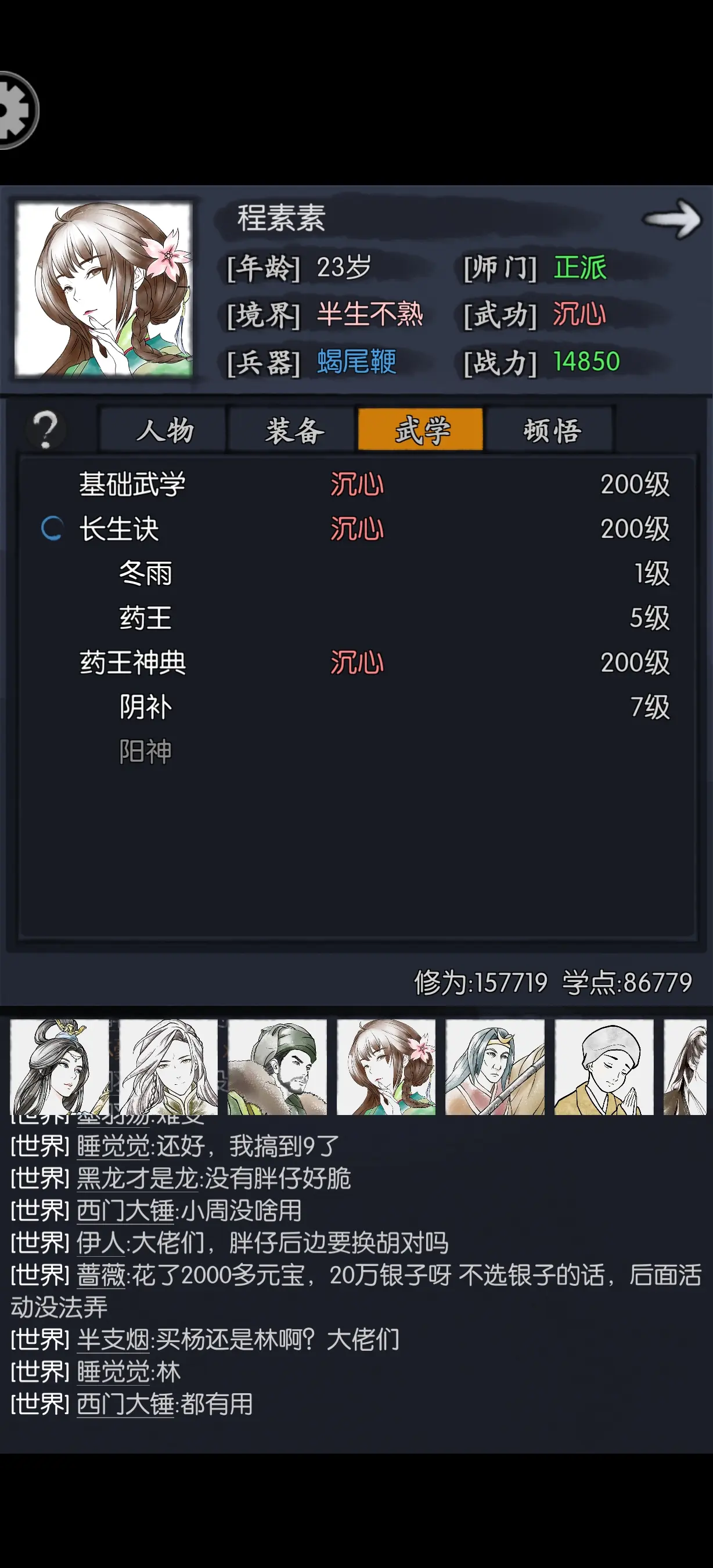Open player 半支烟 in world chat
Viewport: 713px width, 1568px height.
(113, 1340)
